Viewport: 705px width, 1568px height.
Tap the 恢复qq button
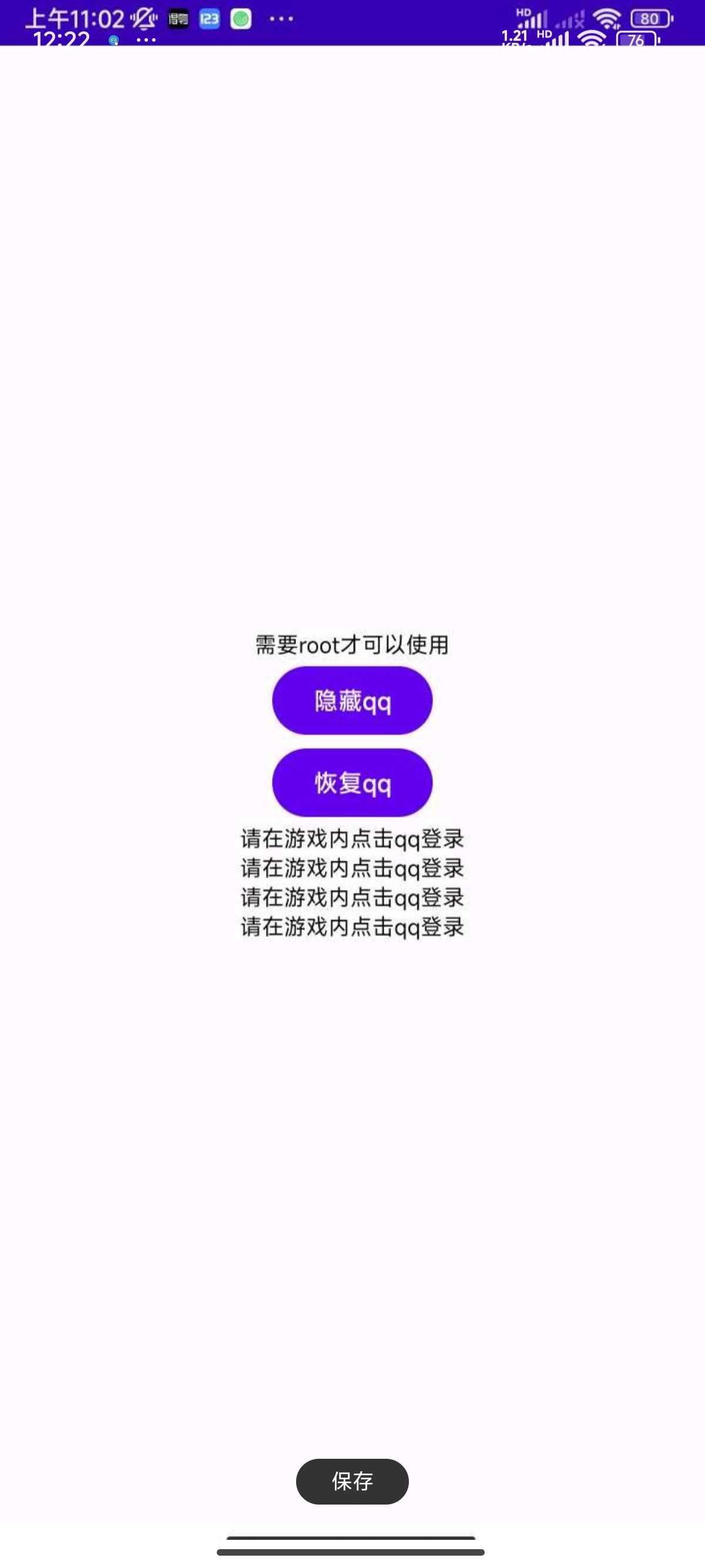point(352,783)
